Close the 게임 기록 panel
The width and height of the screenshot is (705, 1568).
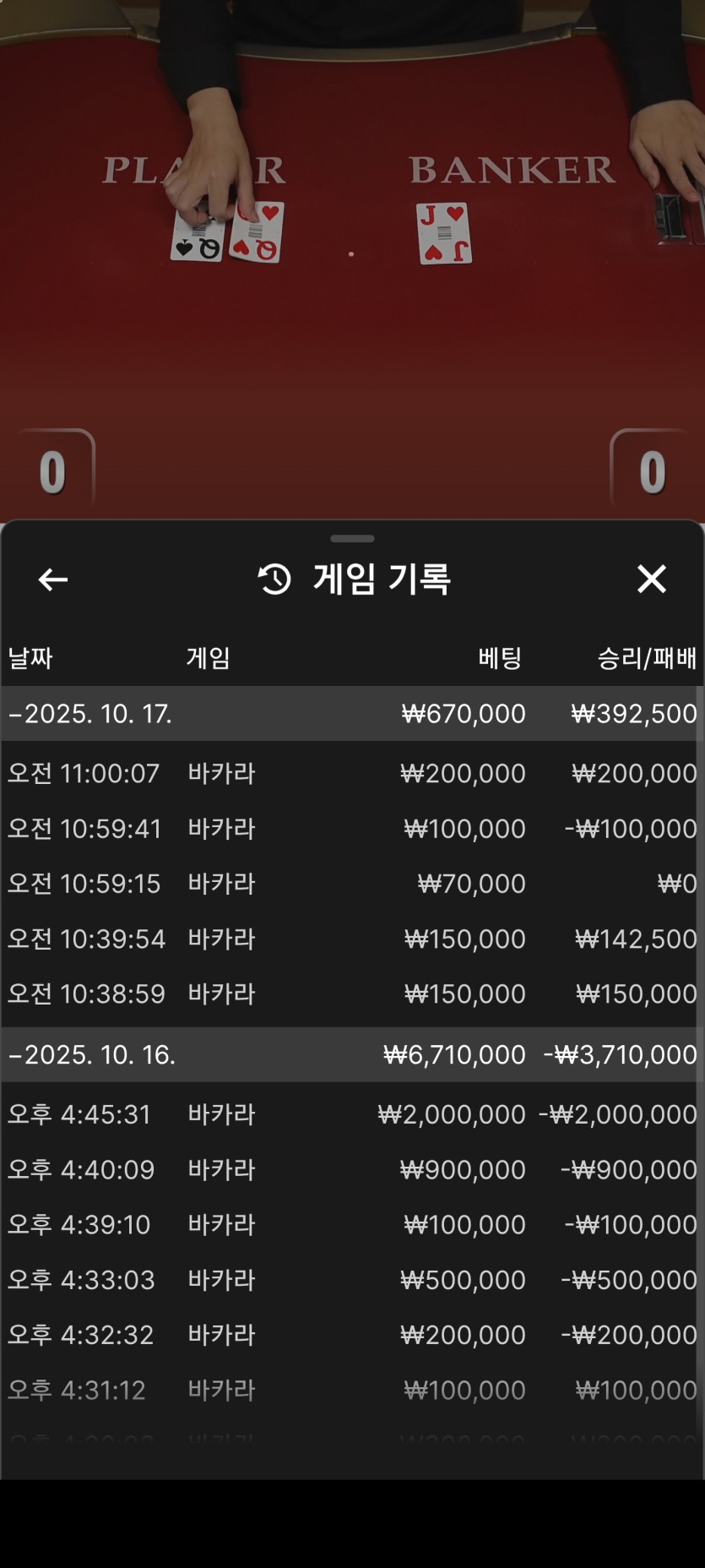coord(651,580)
